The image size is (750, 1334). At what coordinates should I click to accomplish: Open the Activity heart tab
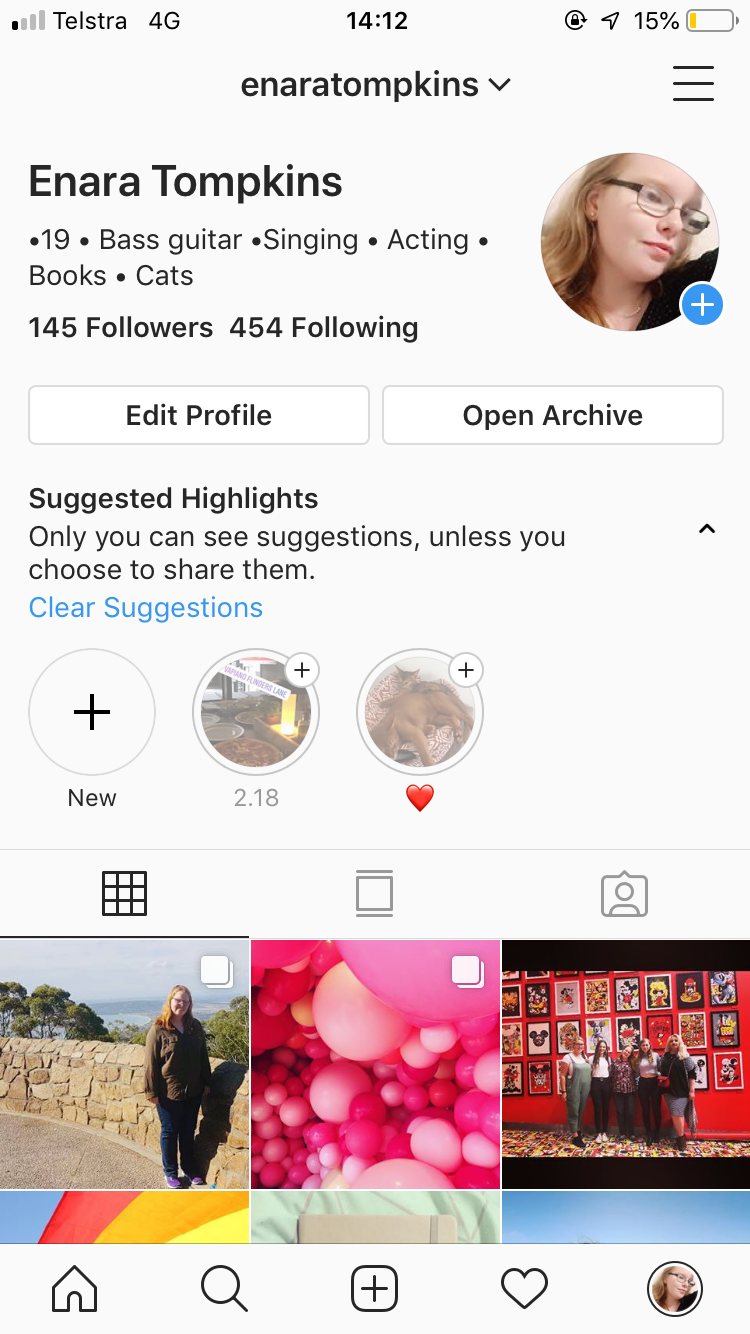525,1288
